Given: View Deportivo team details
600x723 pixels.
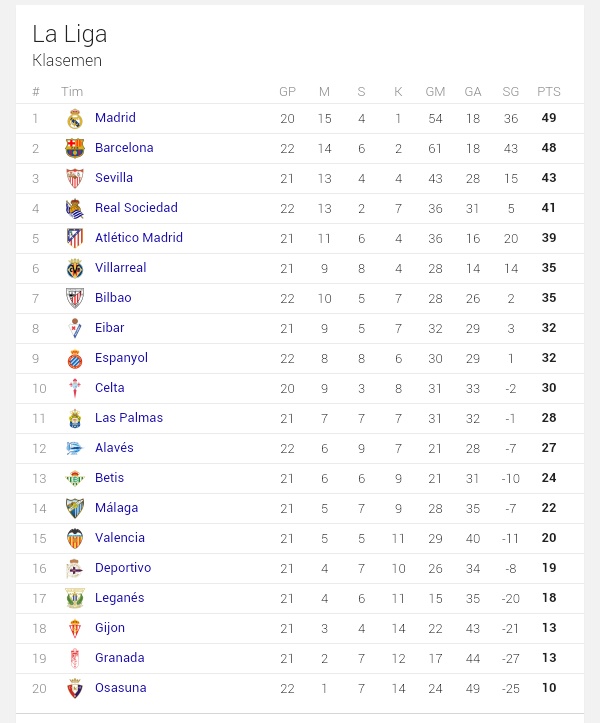Looking at the screenshot, I should click(x=123, y=568).
